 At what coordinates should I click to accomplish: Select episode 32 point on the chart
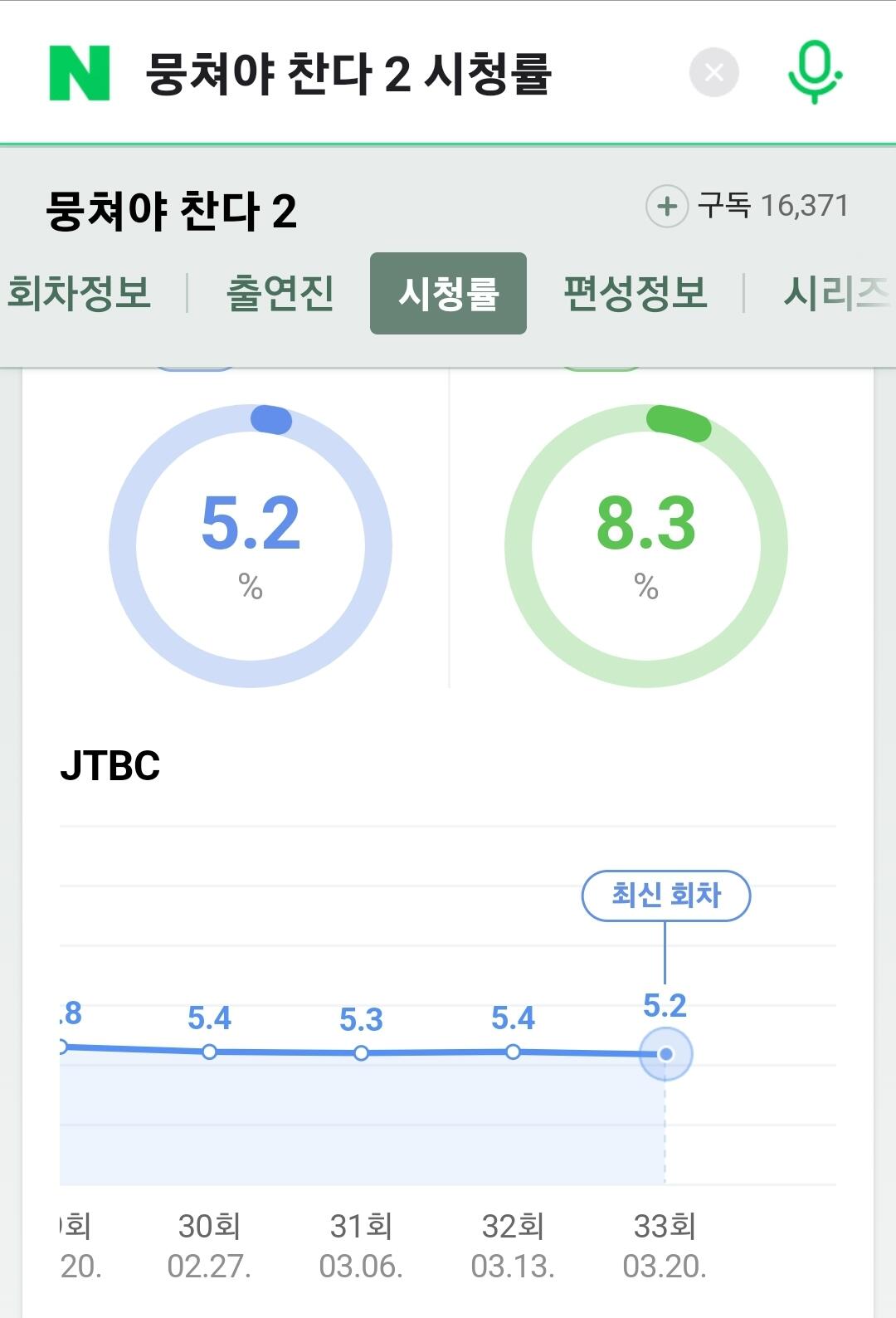(513, 1052)
